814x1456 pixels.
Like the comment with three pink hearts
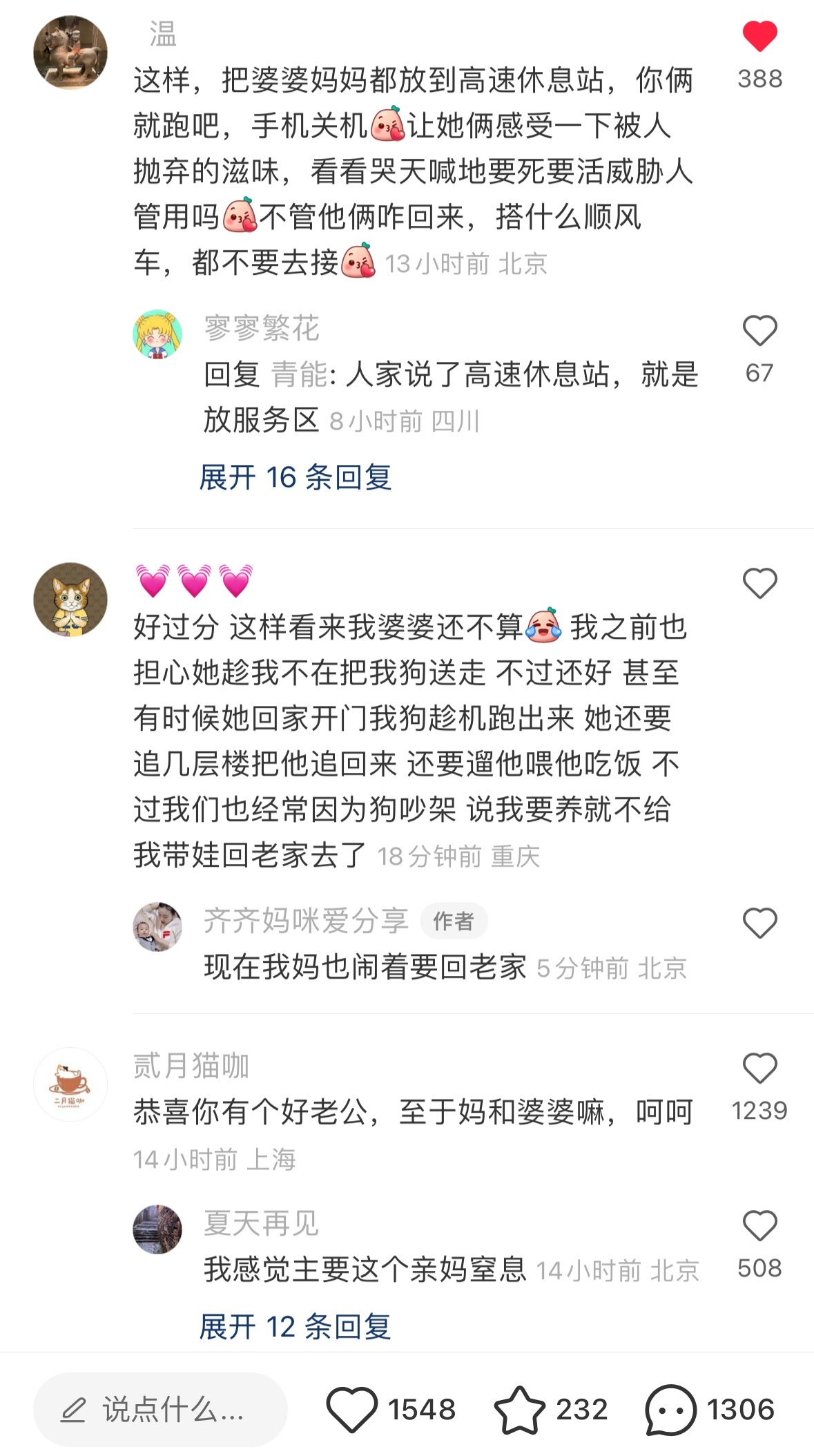pos(759,584)
